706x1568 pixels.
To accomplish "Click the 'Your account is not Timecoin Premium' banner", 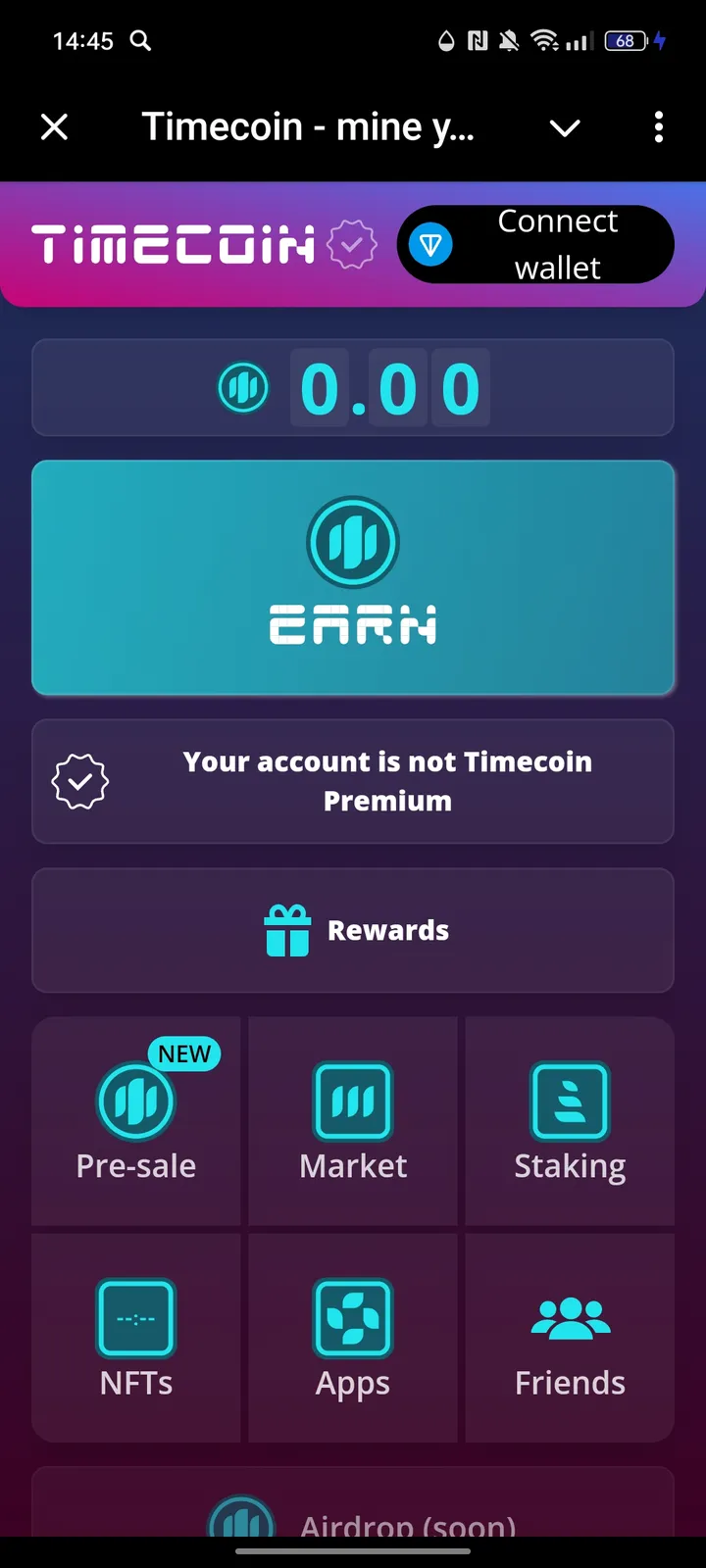I will (x=353, y=781).
